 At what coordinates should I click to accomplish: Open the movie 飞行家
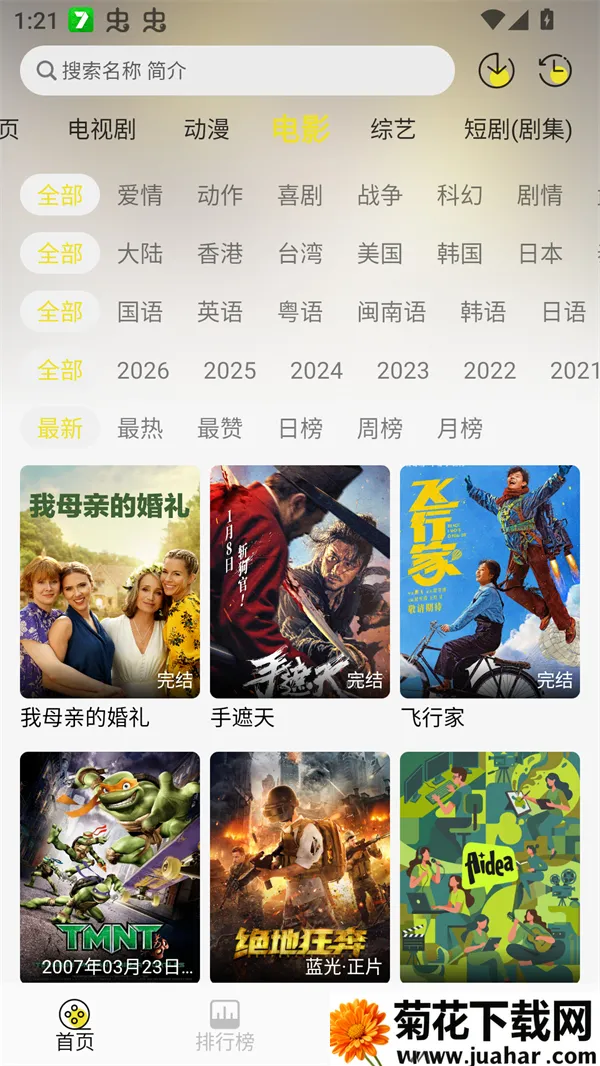(490, 582)
